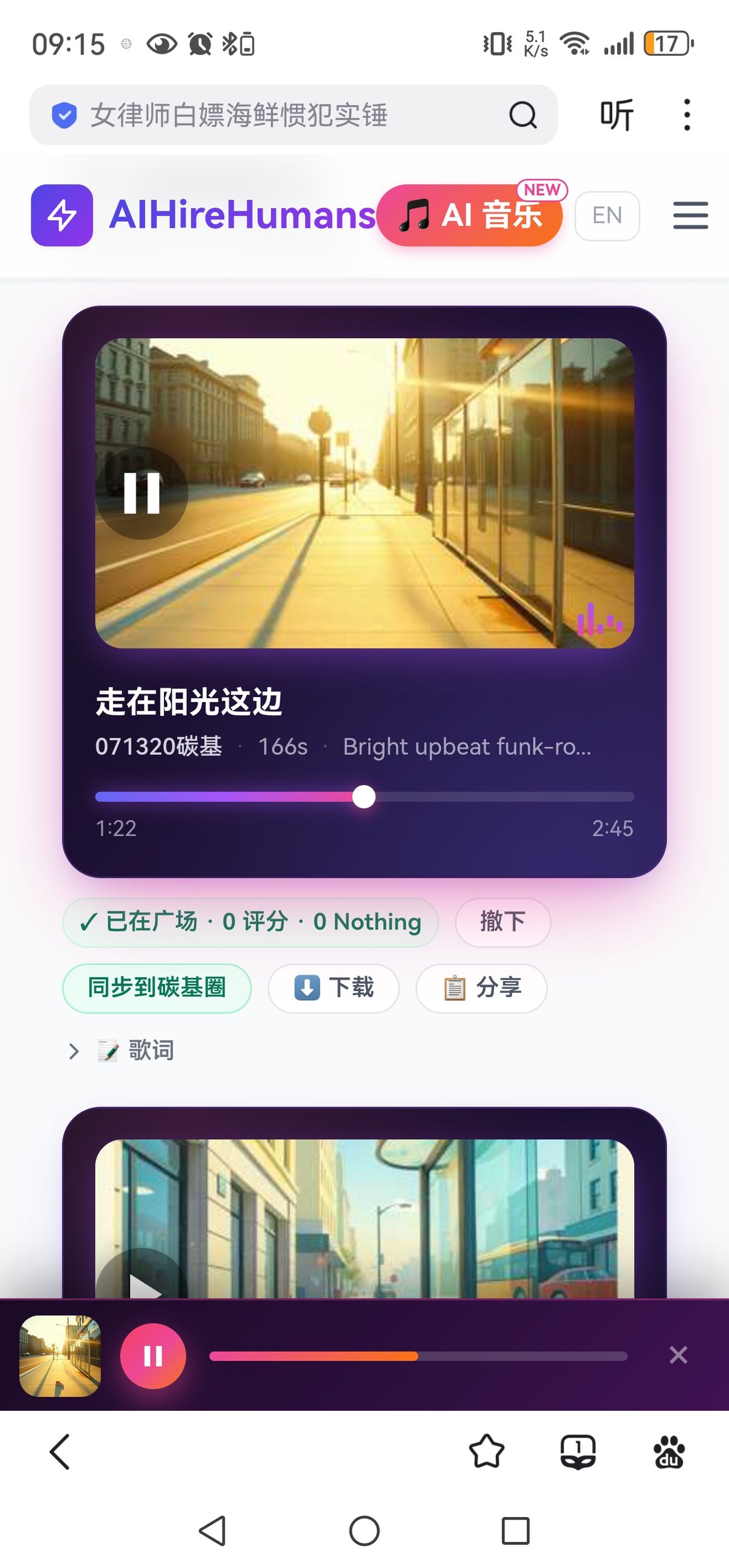Image resolution: width=729 pixels, height=1568 pixels.
Task: Pause 走在阳光这边 on its cover
Action: [x=142, y=493]
